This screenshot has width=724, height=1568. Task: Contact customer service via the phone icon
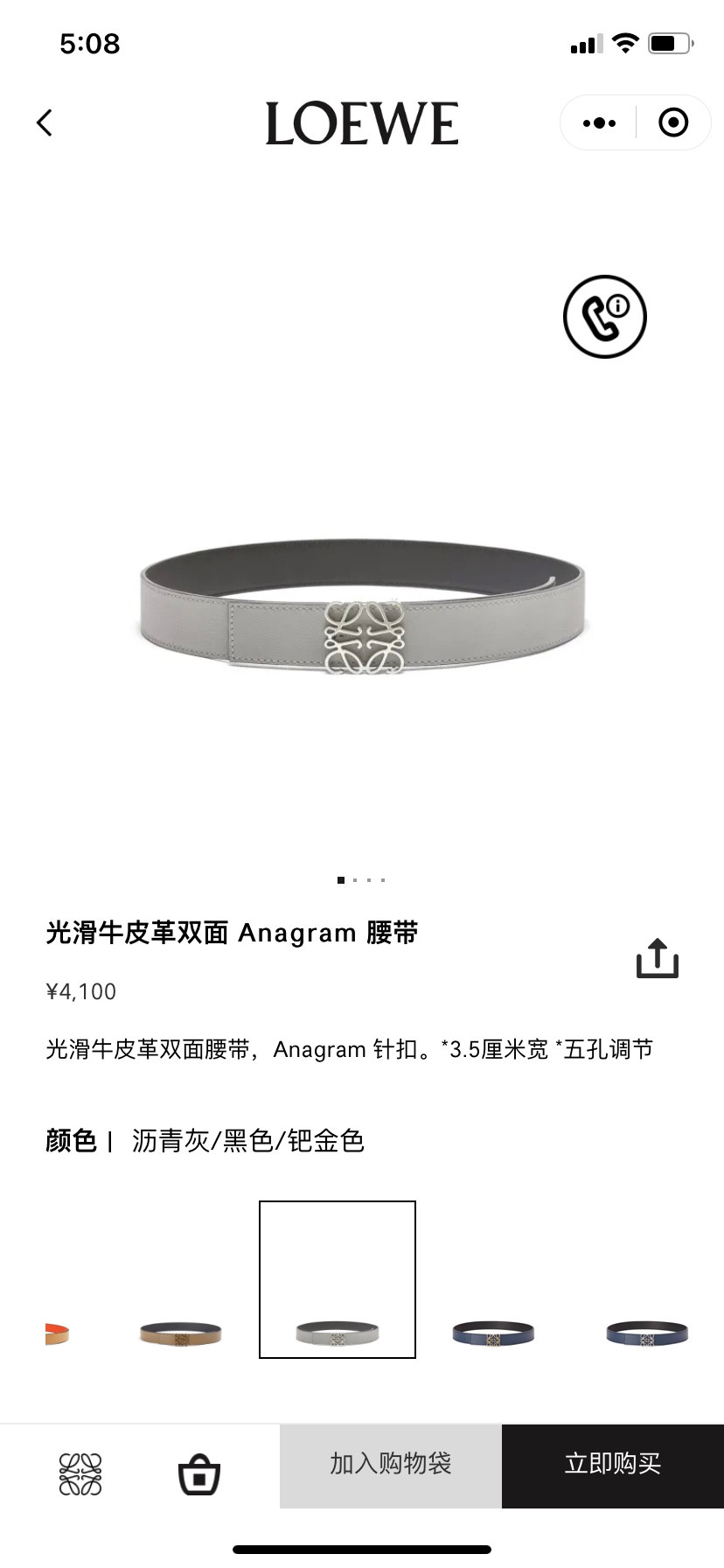(x=604, y=317)
